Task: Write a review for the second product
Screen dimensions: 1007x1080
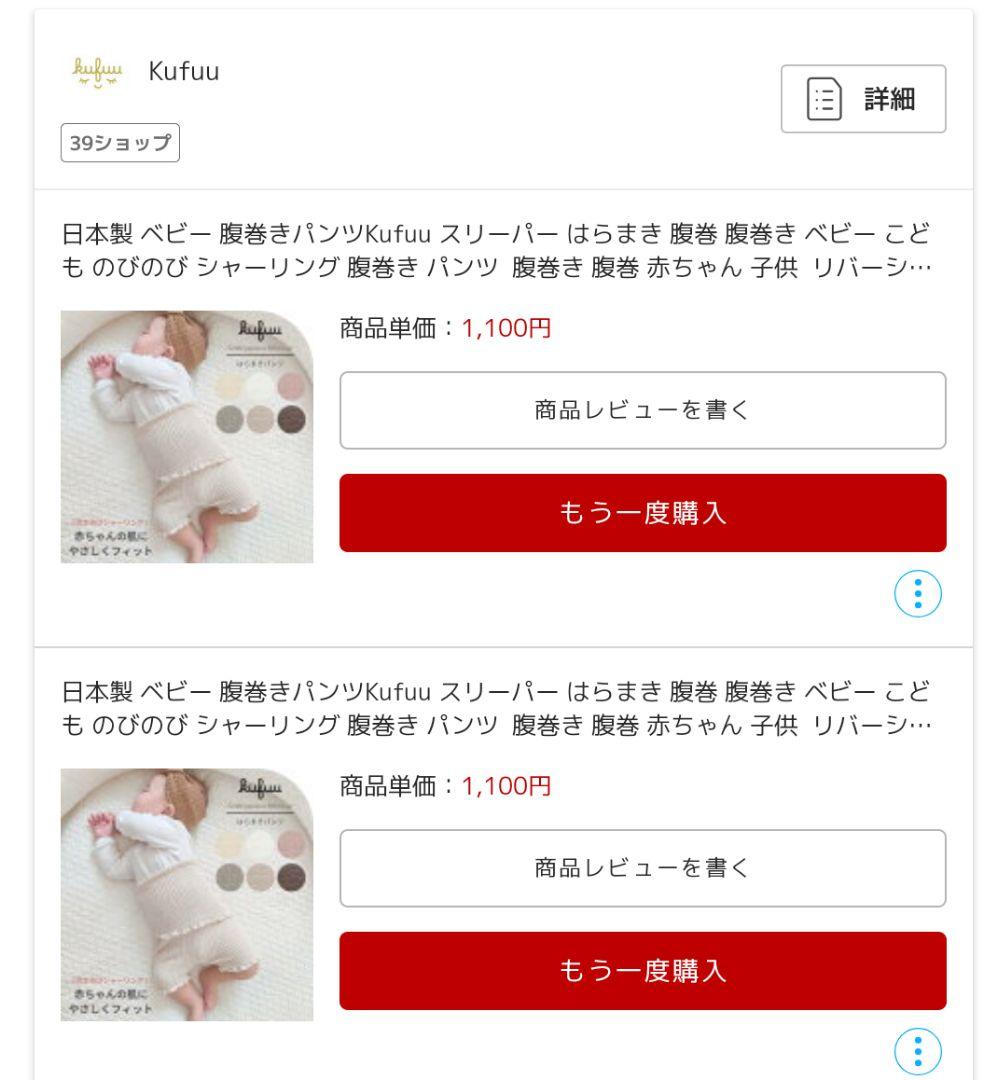Action: coord(643,868)
